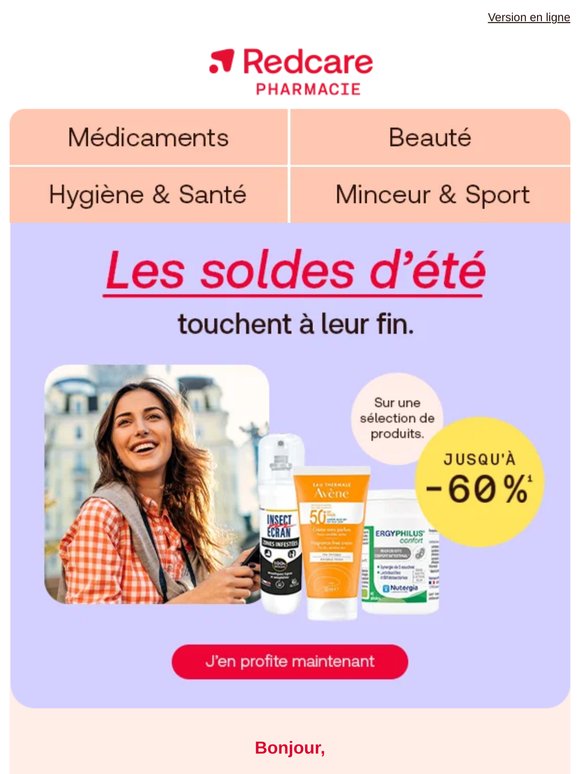The height and width of the screenshot is (774, 580).
Task: Browse the Minceur & Sport category
Action: pos(430,194)
